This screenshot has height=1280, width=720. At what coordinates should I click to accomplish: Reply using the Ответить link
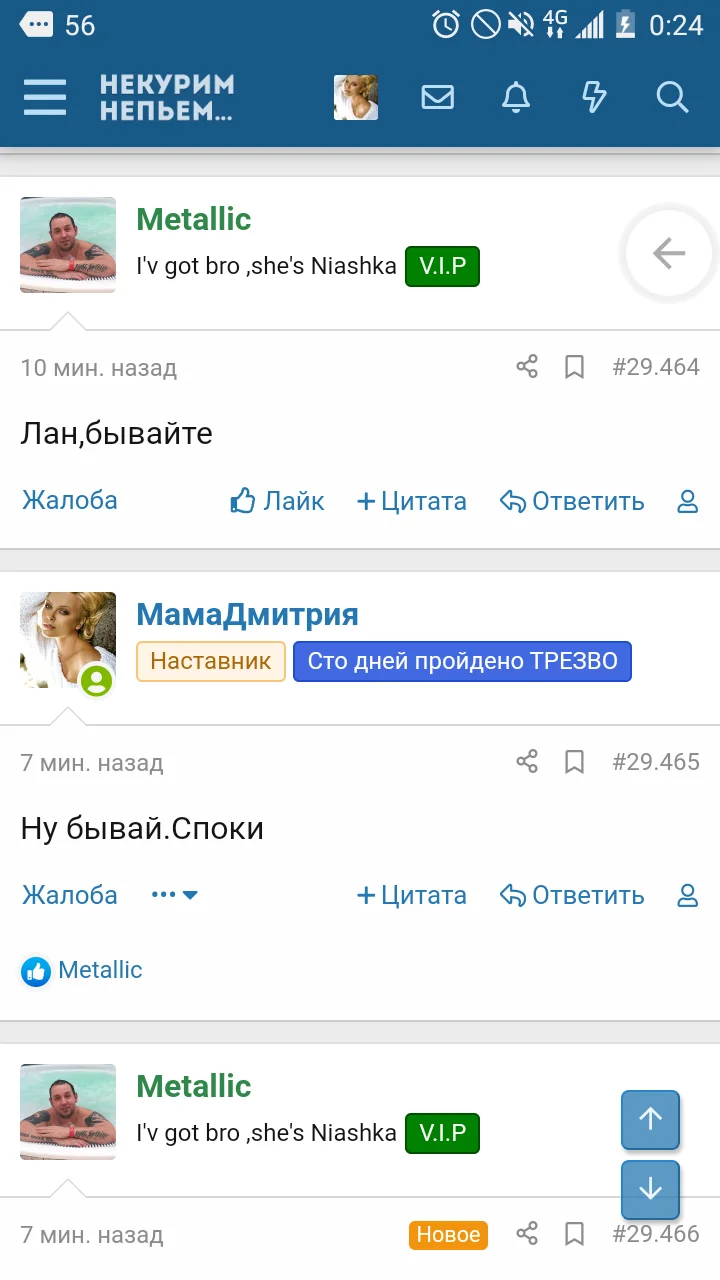pyautogui.click(x=572, y=501)
